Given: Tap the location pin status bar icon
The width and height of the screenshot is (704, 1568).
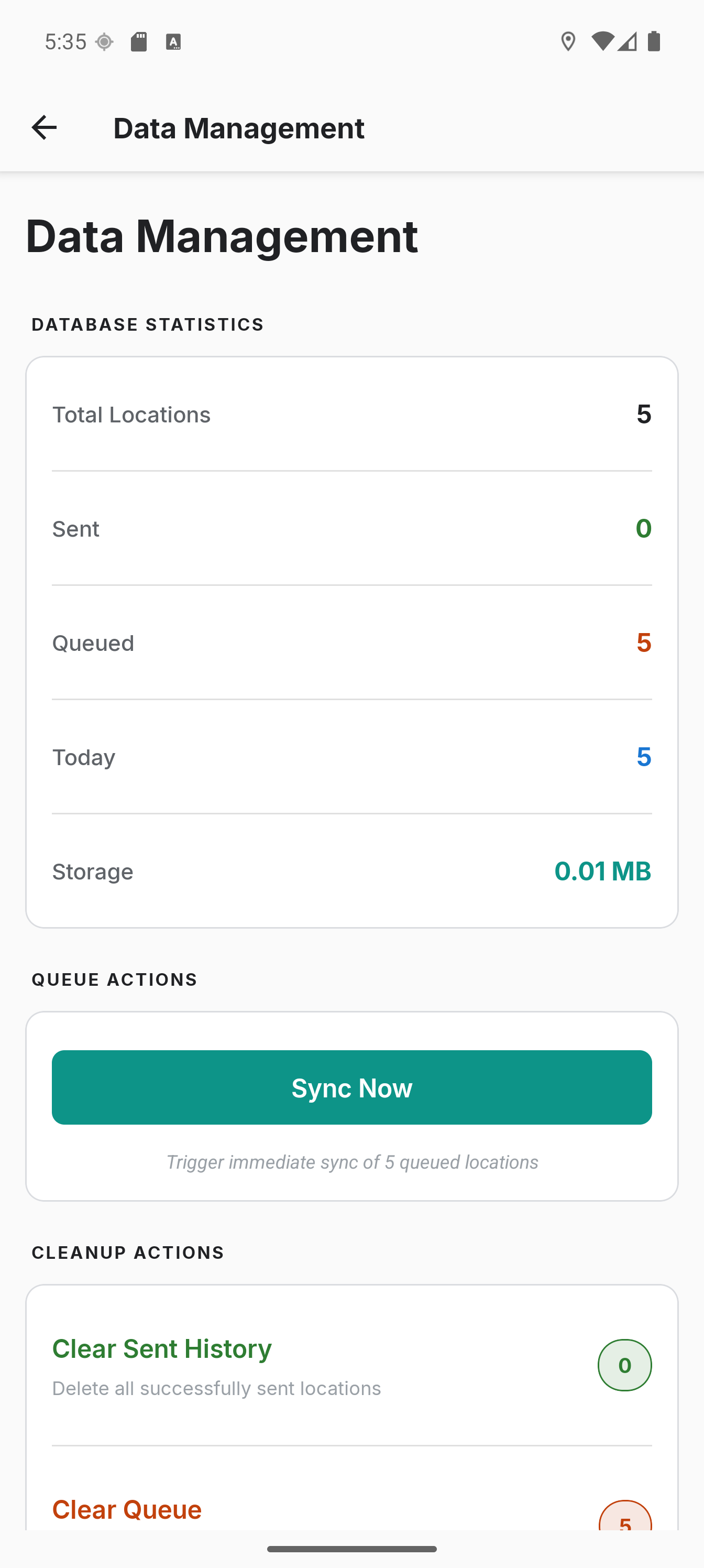Looking at the screenshot, I should click(x=568, y=41).
